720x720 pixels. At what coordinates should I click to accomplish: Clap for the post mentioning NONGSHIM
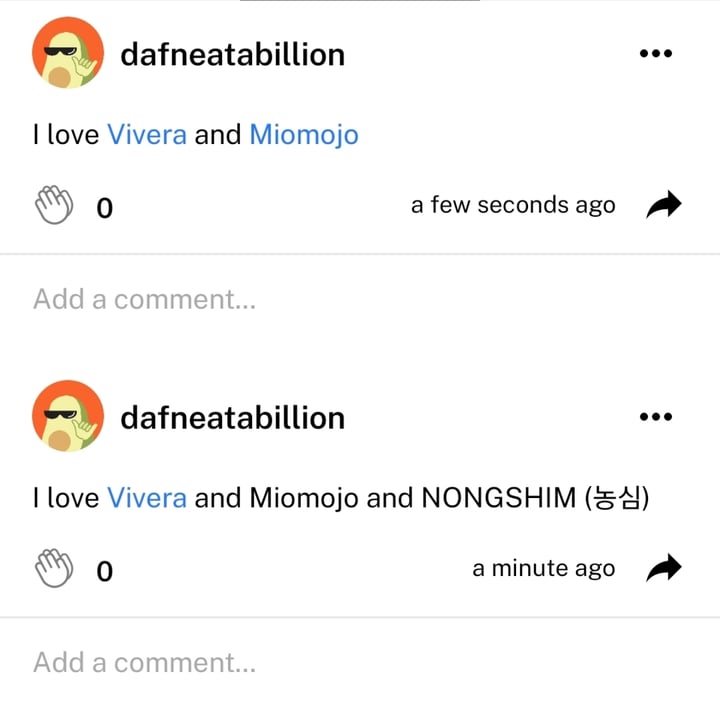(x=54, y=569)
